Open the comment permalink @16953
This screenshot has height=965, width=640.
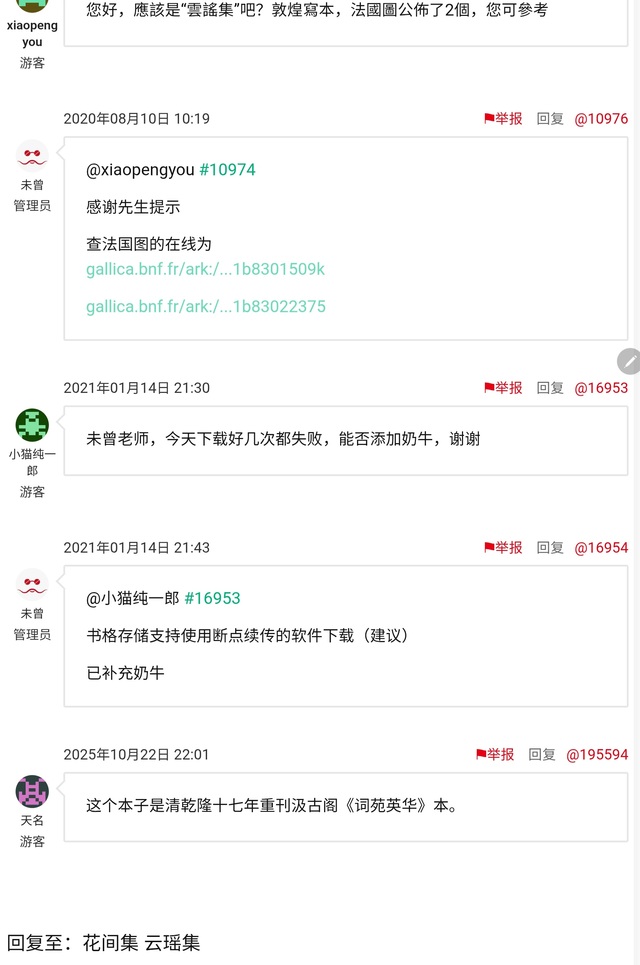[601, 388]
